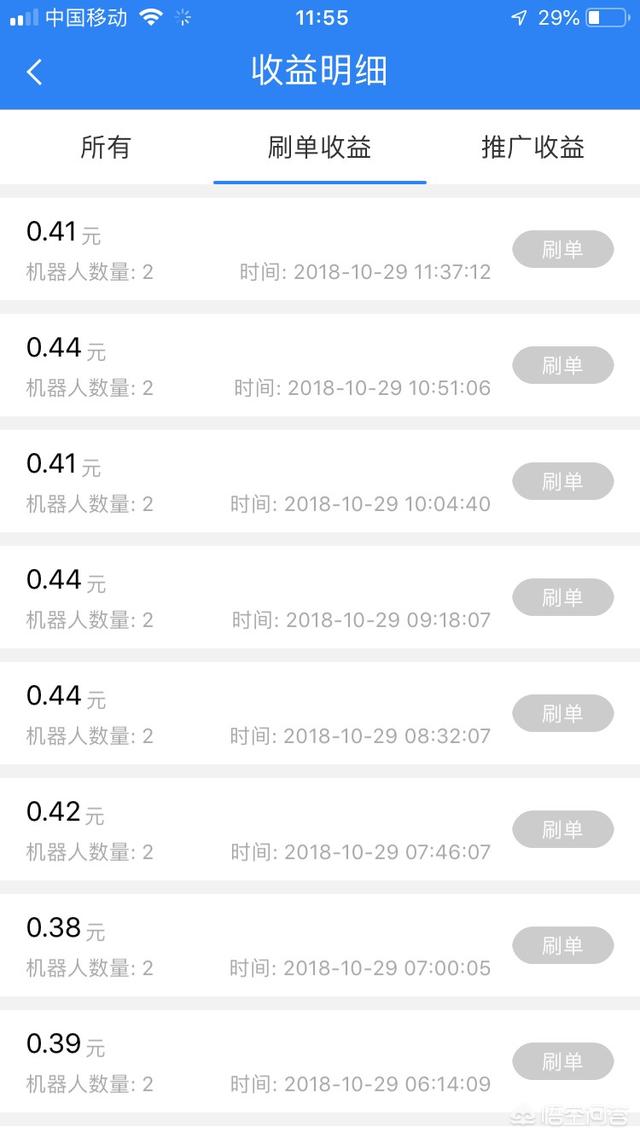Tap 刷单 button on the 07:46:07 entry

(563, 830)
